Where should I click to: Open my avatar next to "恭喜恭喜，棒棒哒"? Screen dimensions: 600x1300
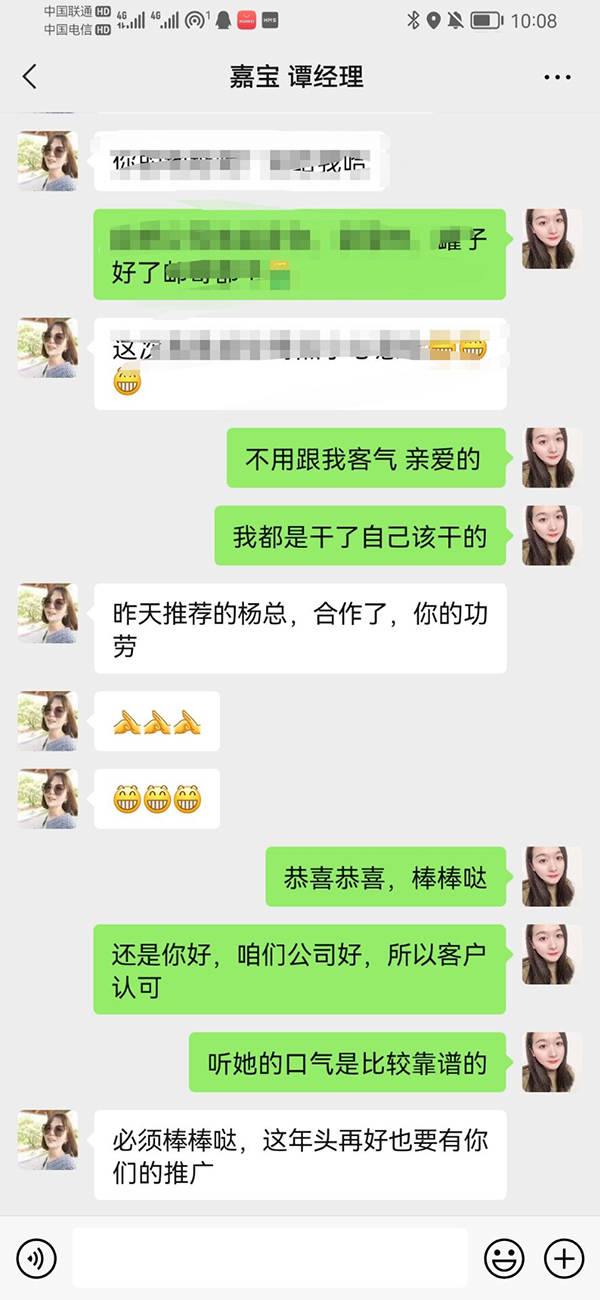(x=552, y=877)
